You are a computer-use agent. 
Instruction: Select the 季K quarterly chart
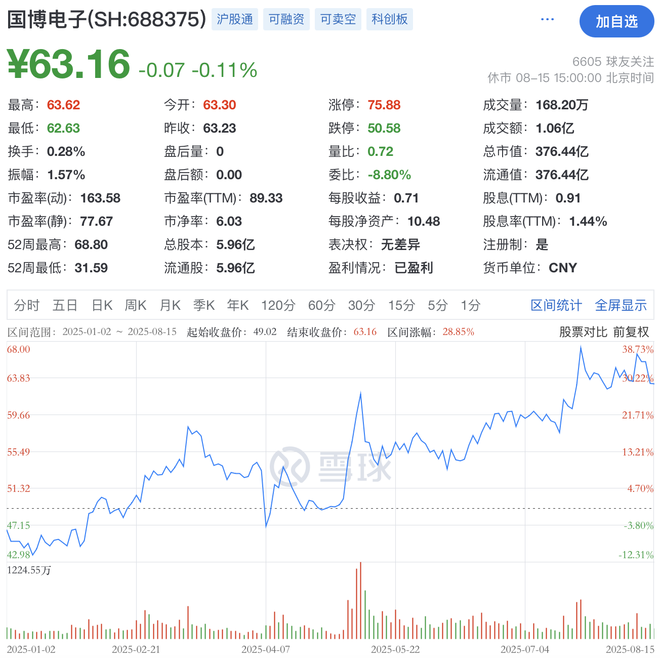tap(204, 305)
